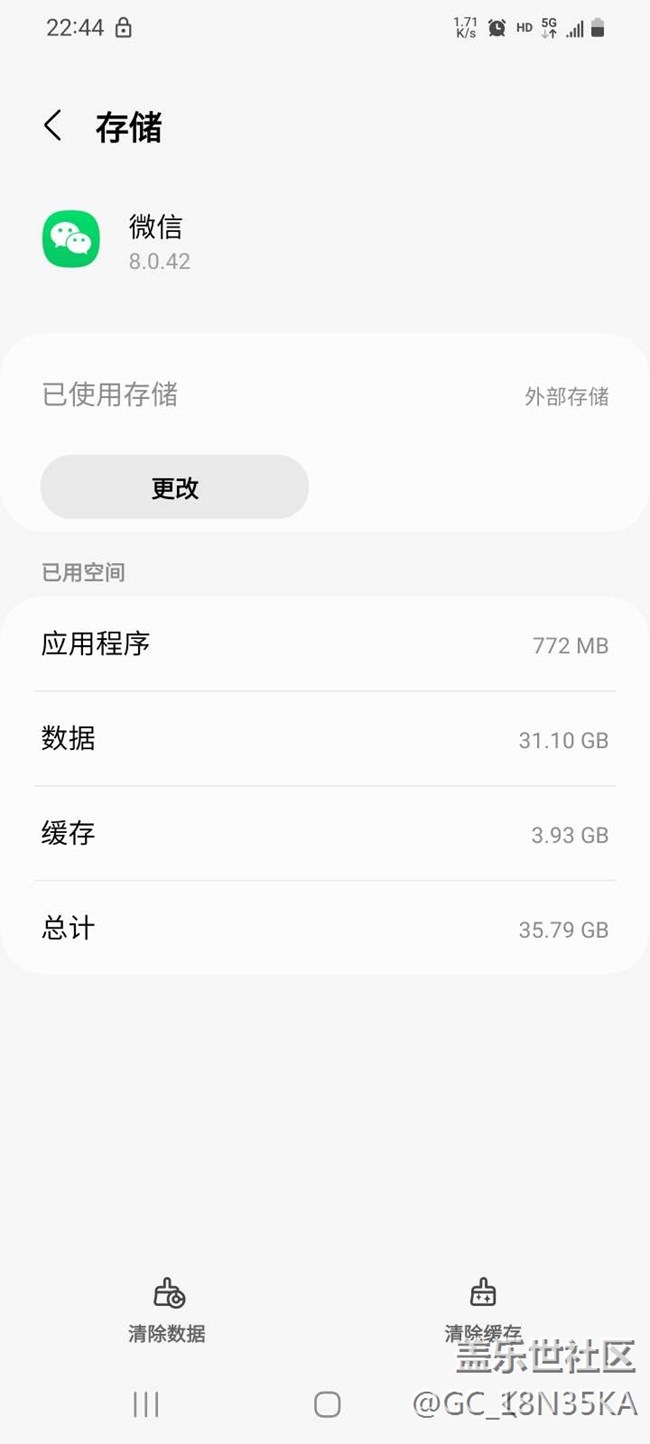Go to the home screen
Viewport: 650px width, 1444px height.
click(327, 1404)
